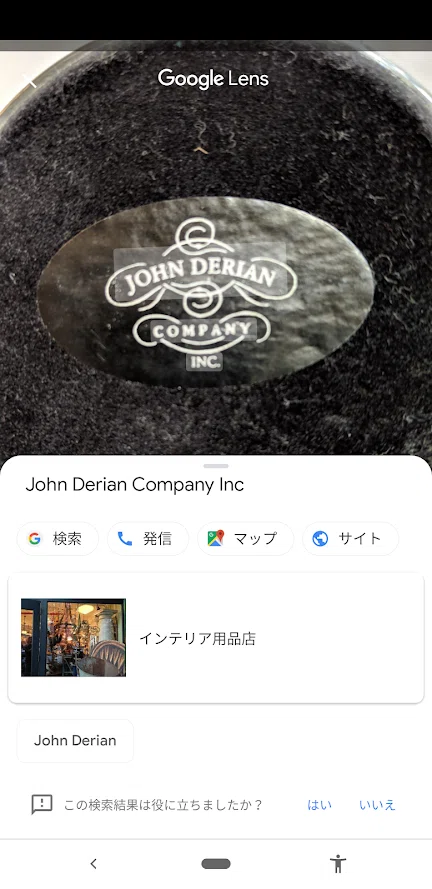The image size is (432, 889).
Task: Tap the sheet drag handle to expand
Action: (x=216, y=466)
